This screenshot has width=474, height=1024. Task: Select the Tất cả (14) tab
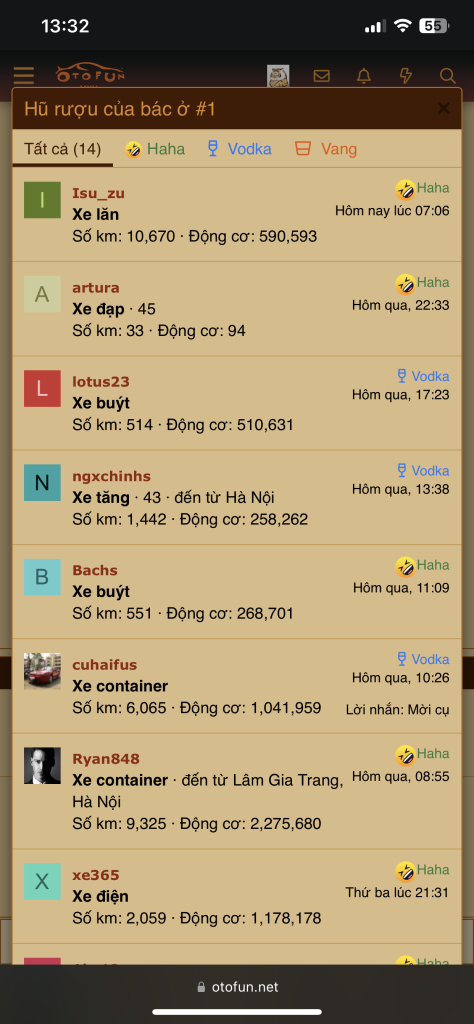[x=63, y=149]
